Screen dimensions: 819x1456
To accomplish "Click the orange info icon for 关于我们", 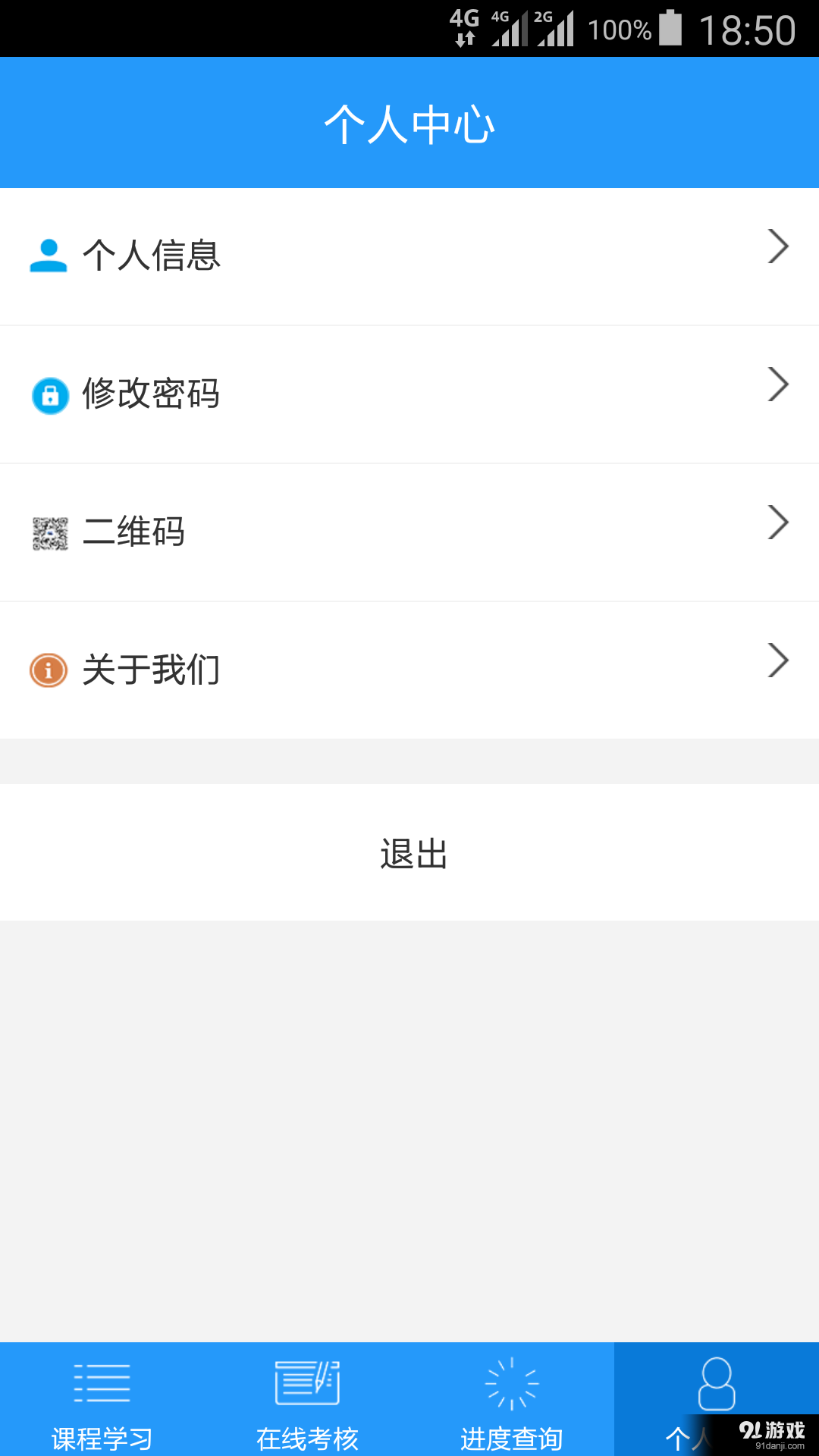I will click(x=48, y=670).
